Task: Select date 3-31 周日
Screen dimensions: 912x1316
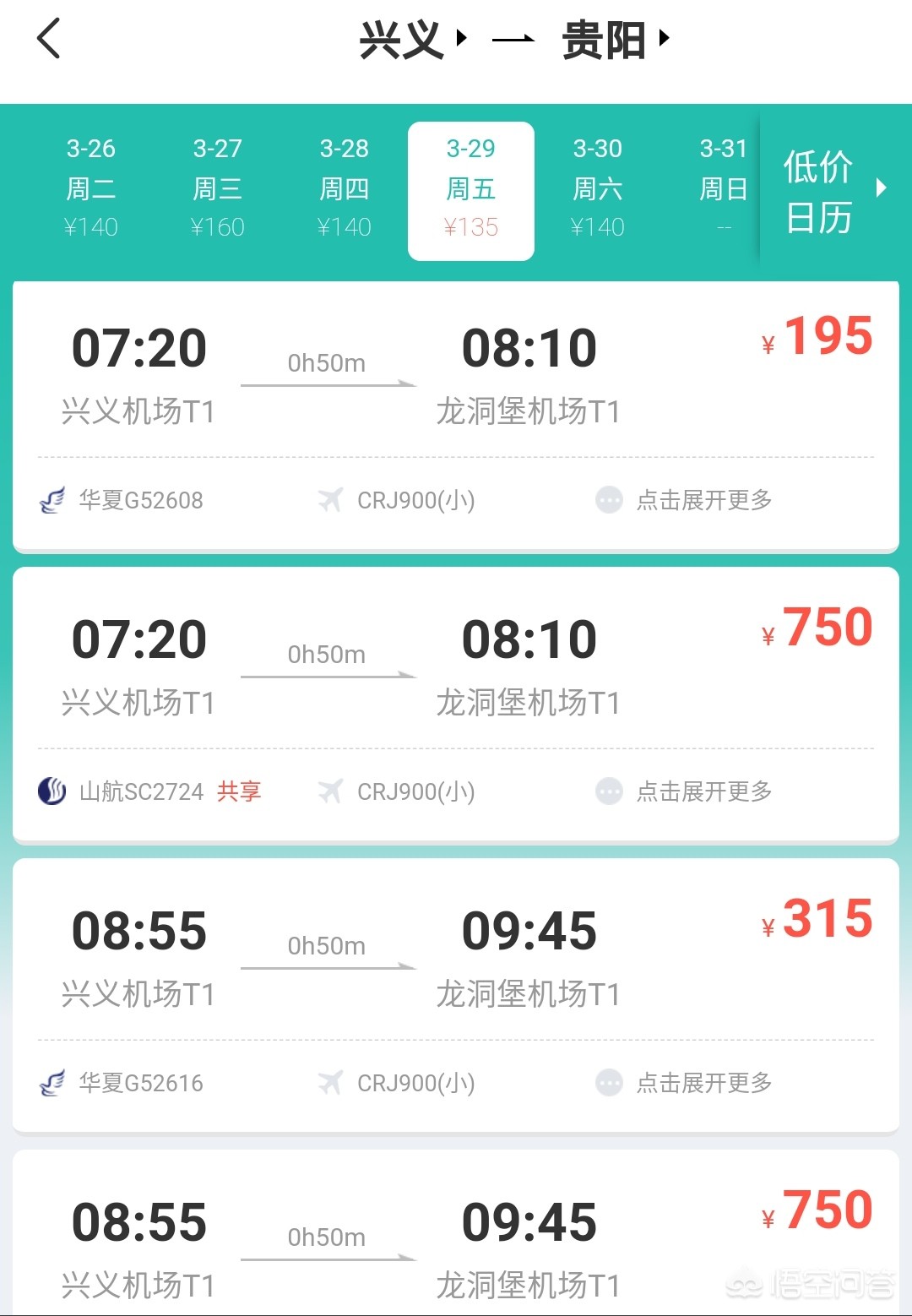Action: point(723,188)
